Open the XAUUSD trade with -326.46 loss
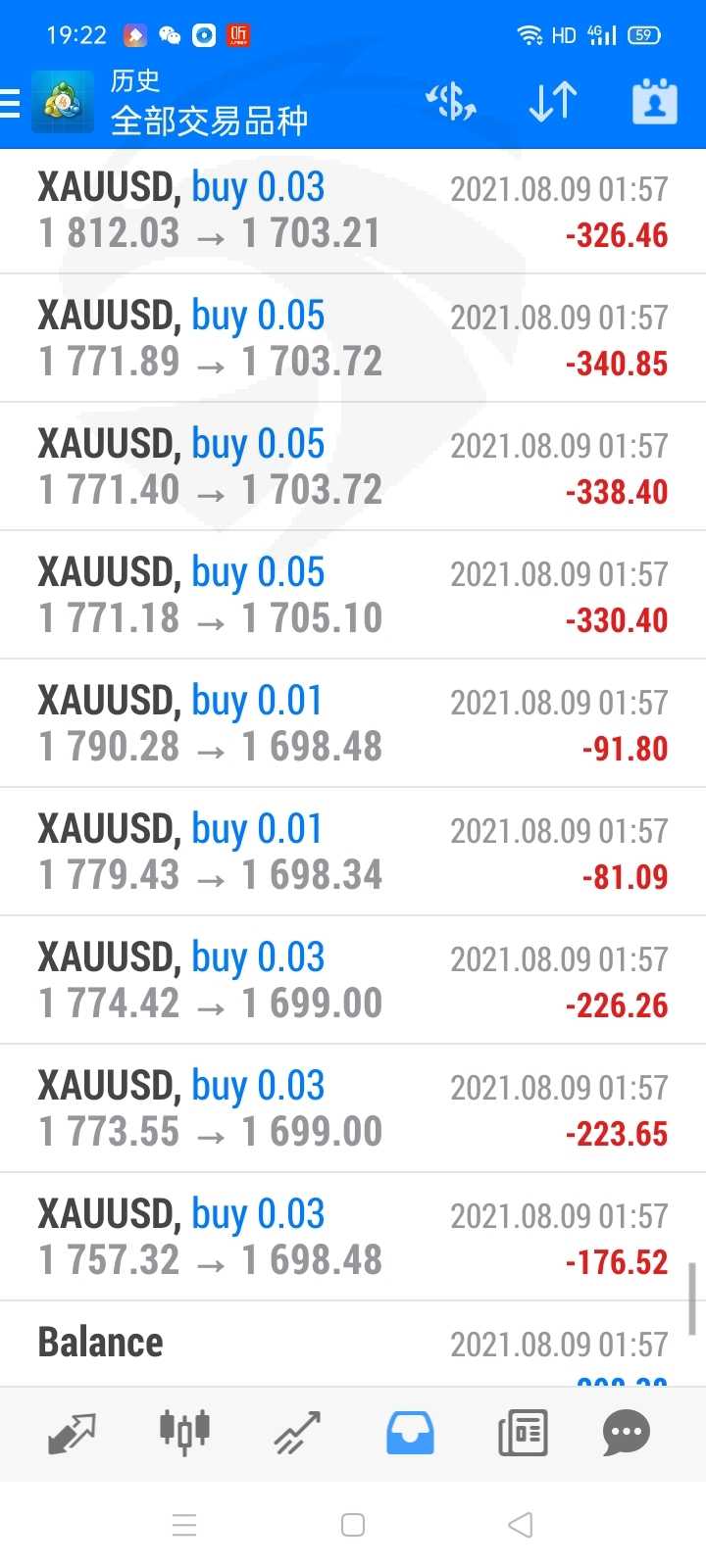Screen dimensions: 706x1568 [x=353, y=211]
